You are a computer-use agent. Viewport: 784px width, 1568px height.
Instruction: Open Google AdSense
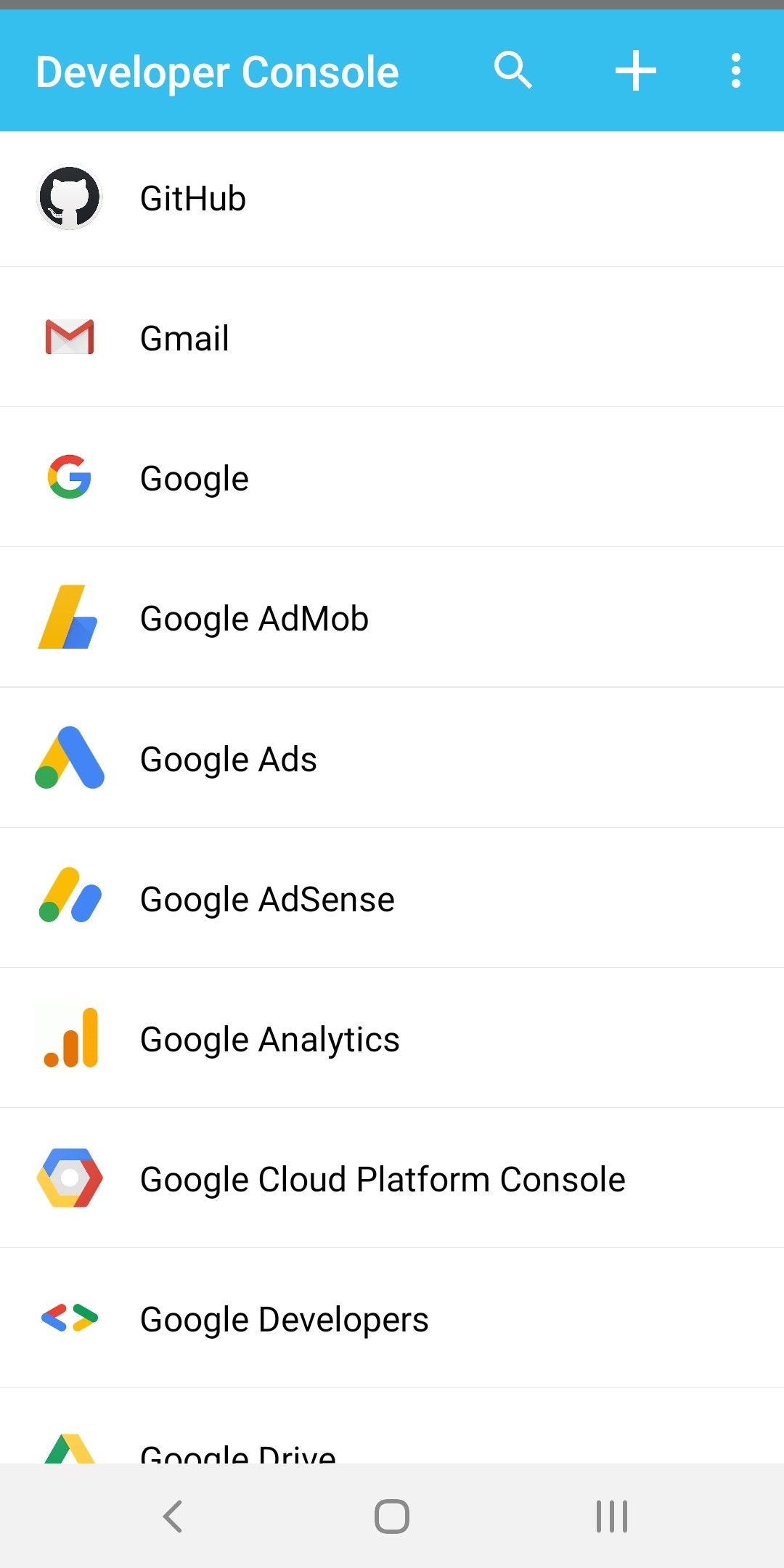coord(267,899)
